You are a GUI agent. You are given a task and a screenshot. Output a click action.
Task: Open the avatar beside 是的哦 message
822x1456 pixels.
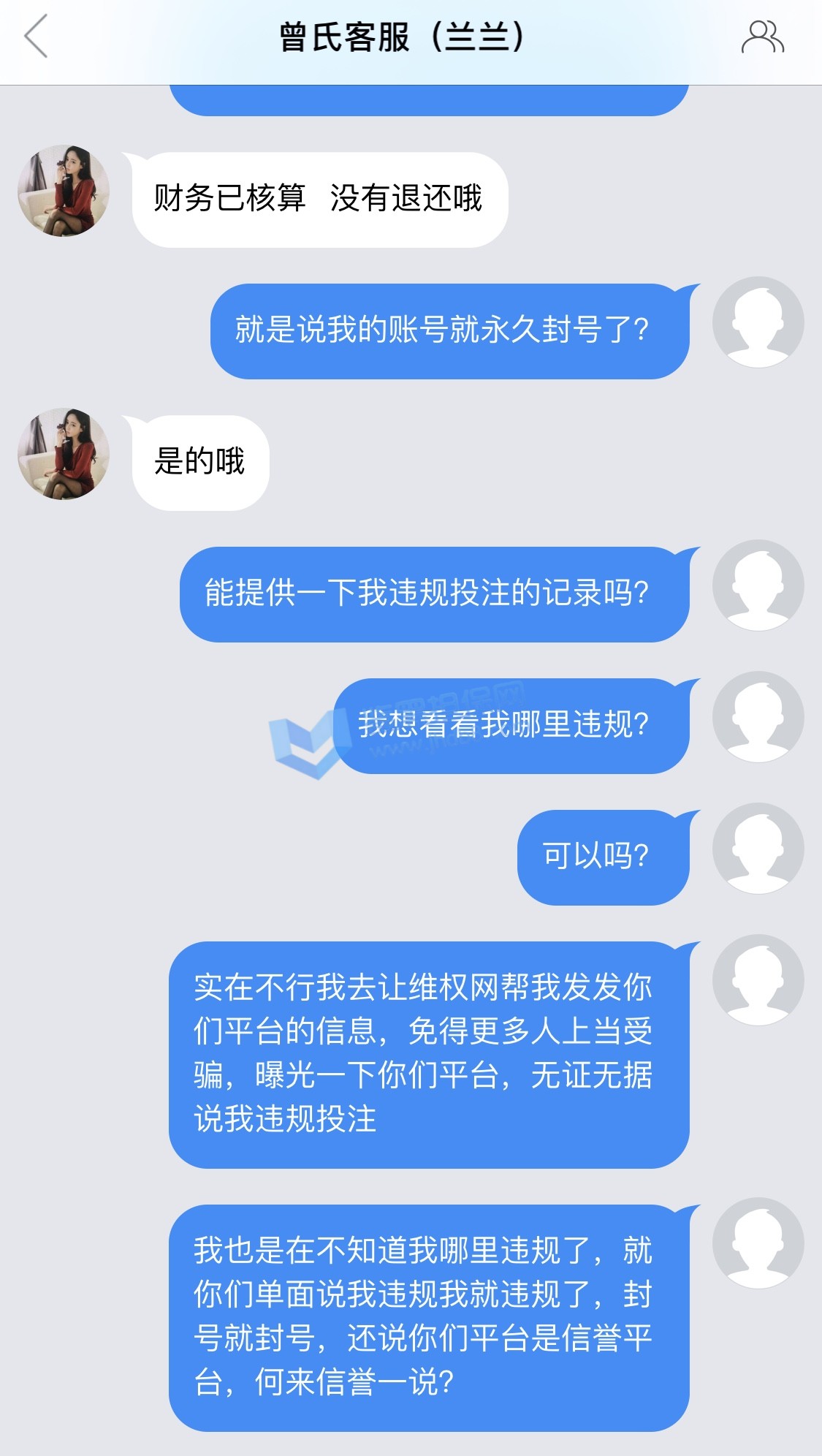point(64,454)
